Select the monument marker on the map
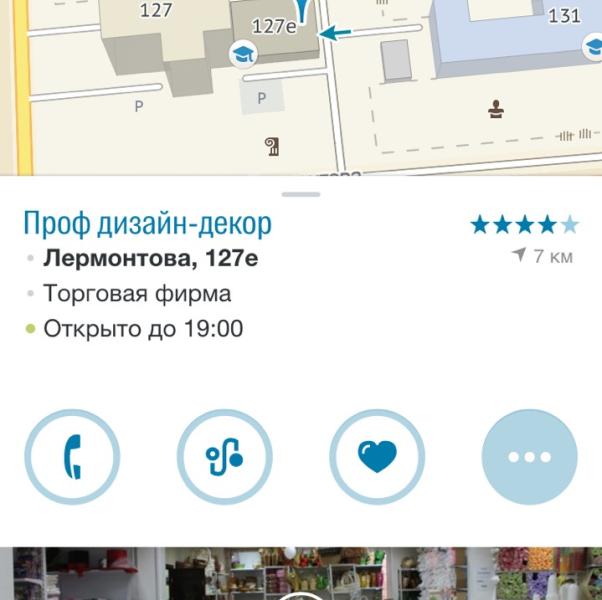 [x=496, y=109]
